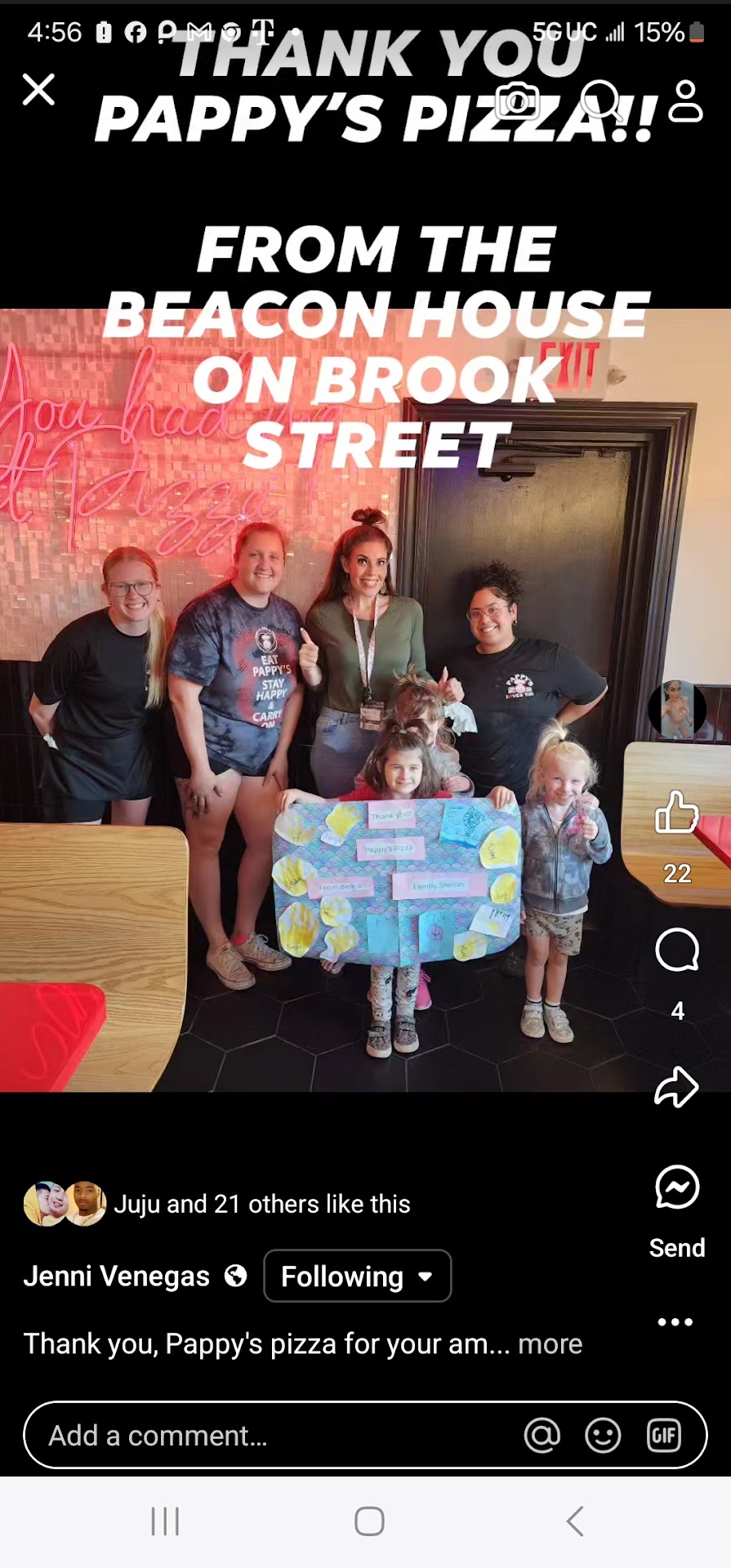Go to the home screen
Viewport: 731px width, 1568px height.
tap(369, 1521)
